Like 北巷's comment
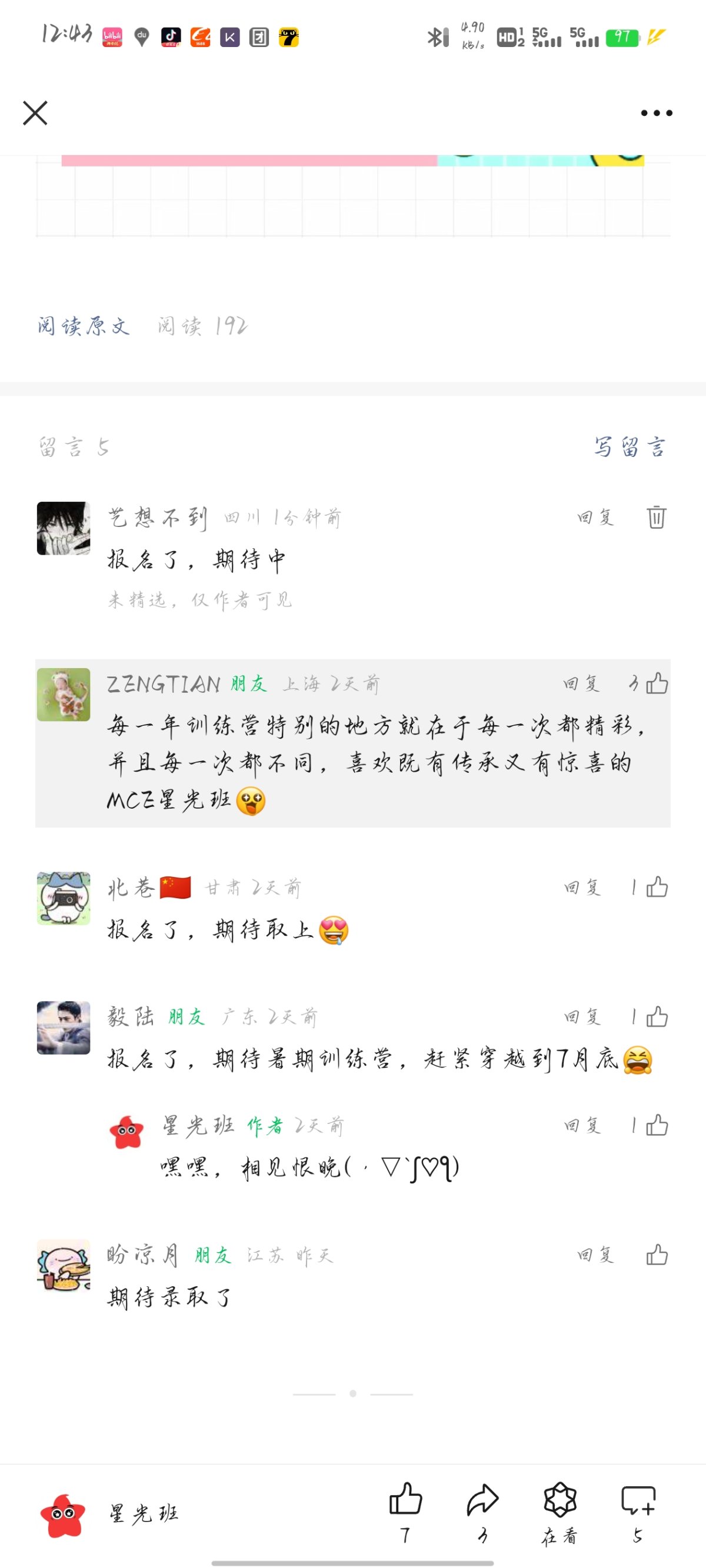Viewport: 706px width, 1568px height. (x=656, y=888)
